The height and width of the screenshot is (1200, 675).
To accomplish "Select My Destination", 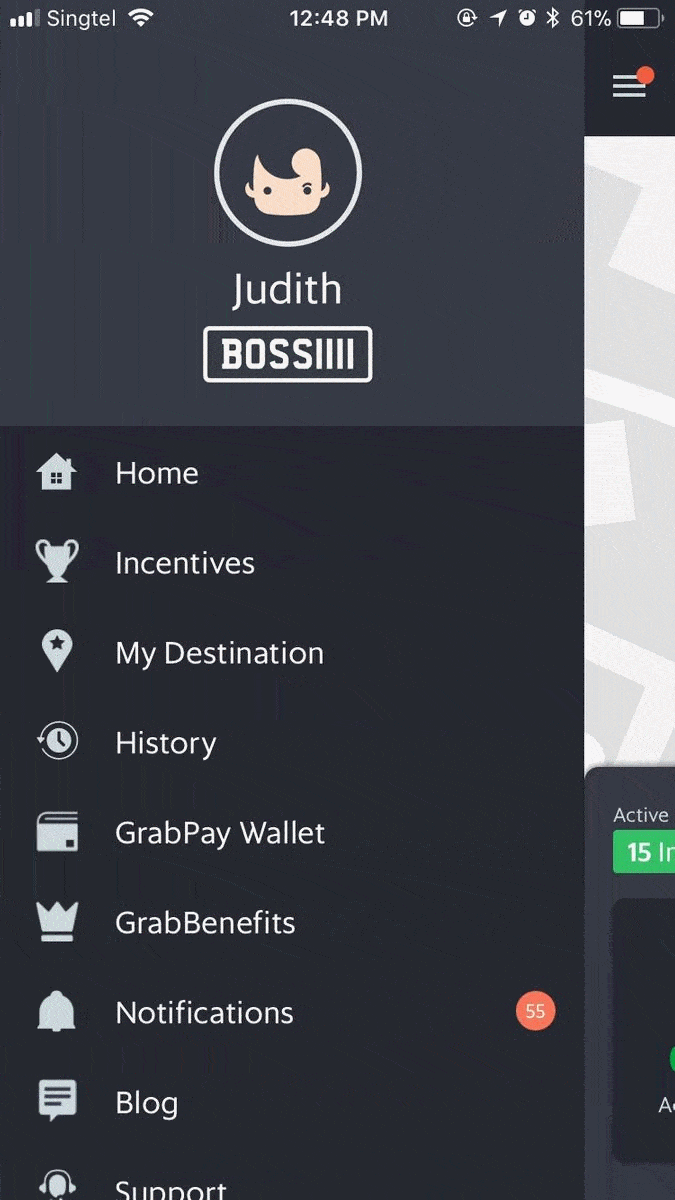I will tap(219, 653).
